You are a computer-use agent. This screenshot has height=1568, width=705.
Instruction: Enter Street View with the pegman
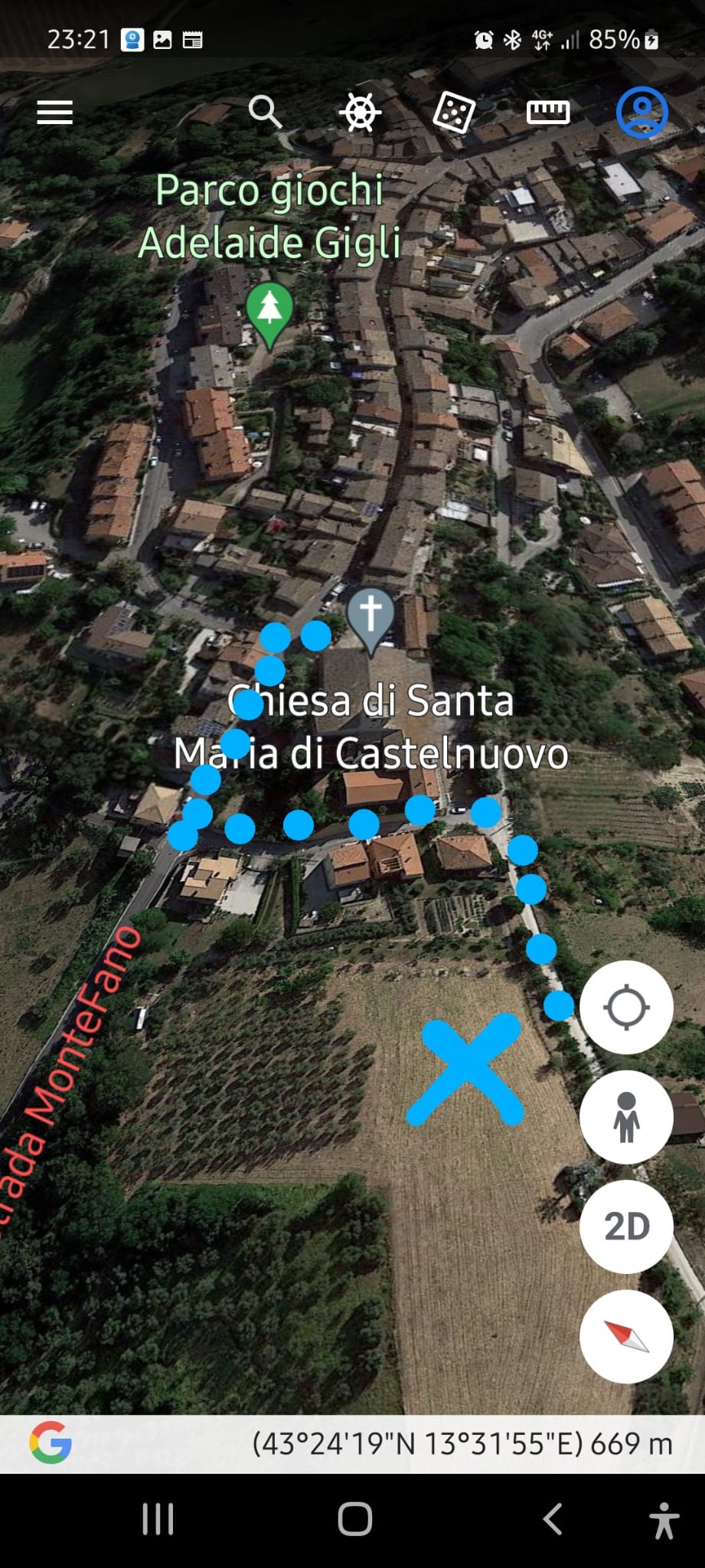[x=626, y=1117]
